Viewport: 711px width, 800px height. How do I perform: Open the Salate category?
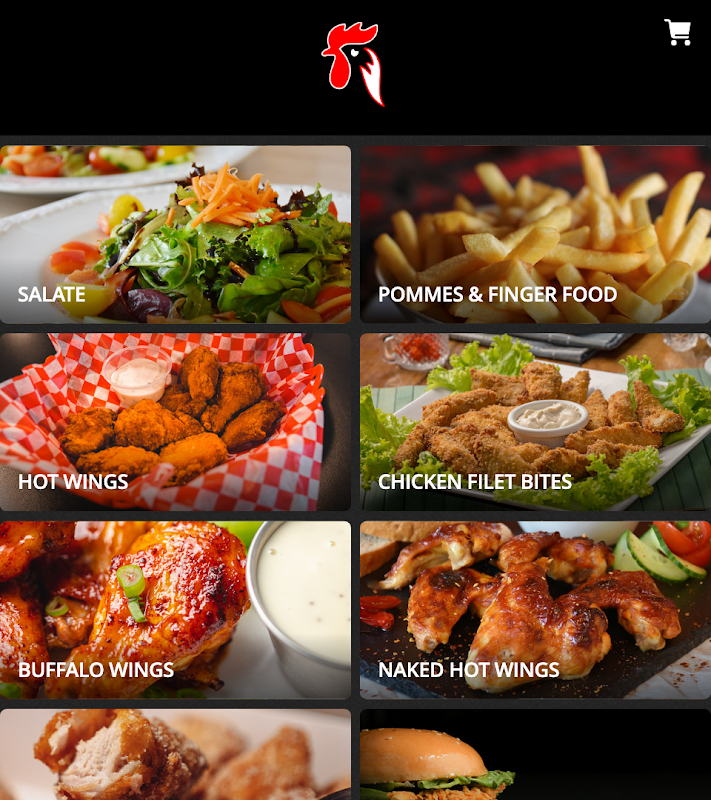pos(175,235)
